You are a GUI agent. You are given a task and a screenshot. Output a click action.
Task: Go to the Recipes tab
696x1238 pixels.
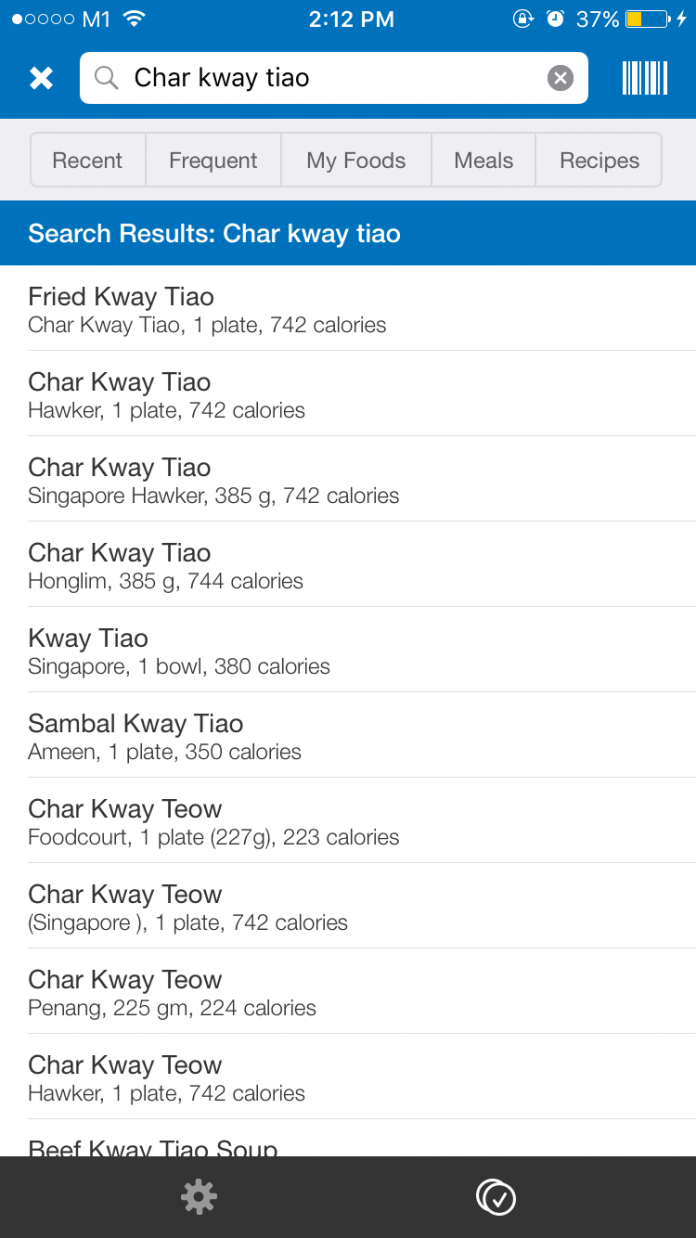pos(599,160)
